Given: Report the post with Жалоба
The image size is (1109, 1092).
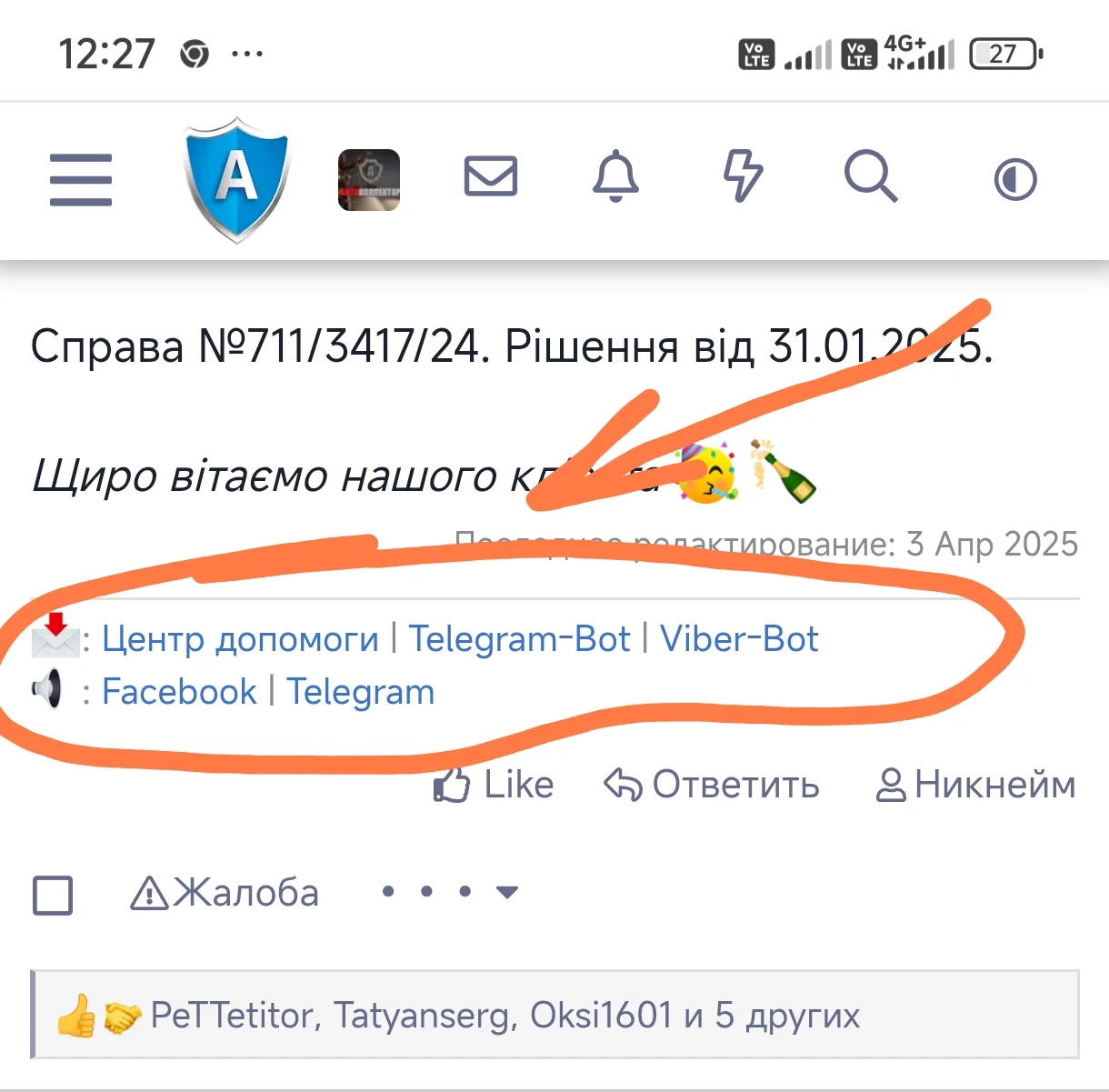Looking at the screenshot, I should [x=225, y=893].
